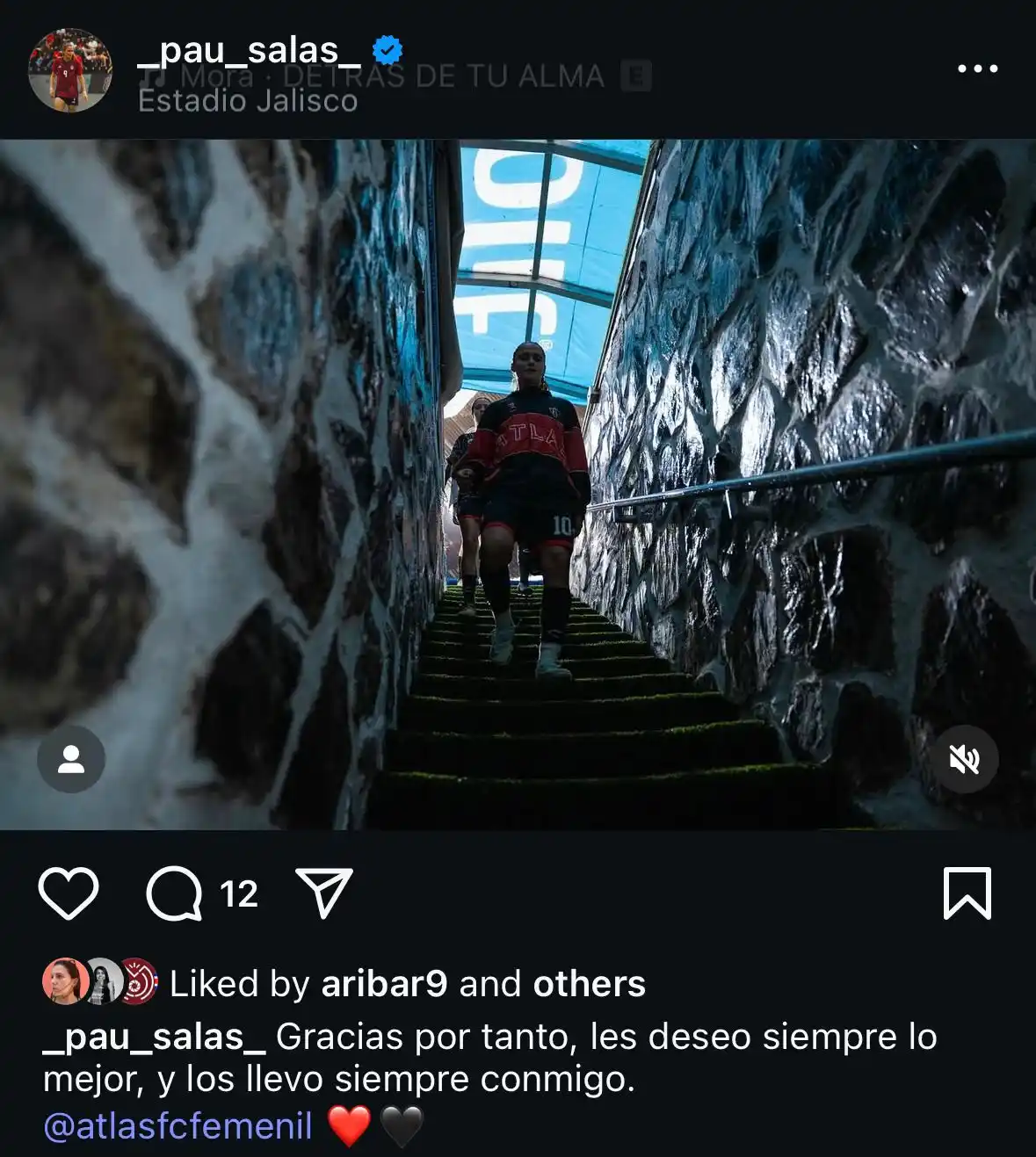The image size is (1036, 1157).
Task: Open the _pau_salas_ username in header
Action: pyautogui.click(x=250, y=50)
